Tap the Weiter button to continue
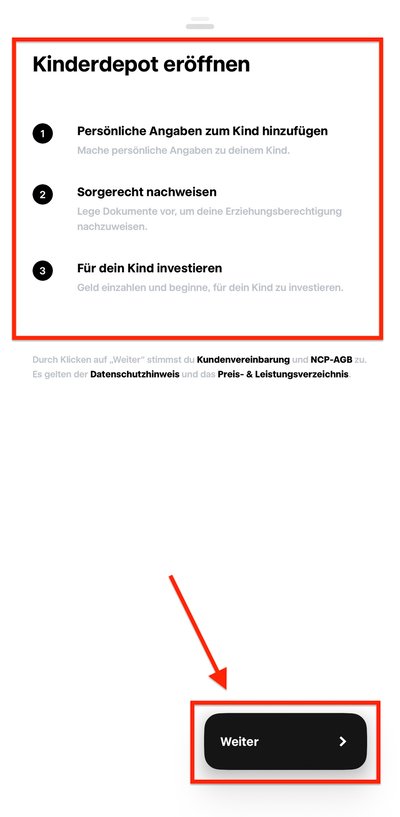The image size is (400, 817). tap(285, 741)
